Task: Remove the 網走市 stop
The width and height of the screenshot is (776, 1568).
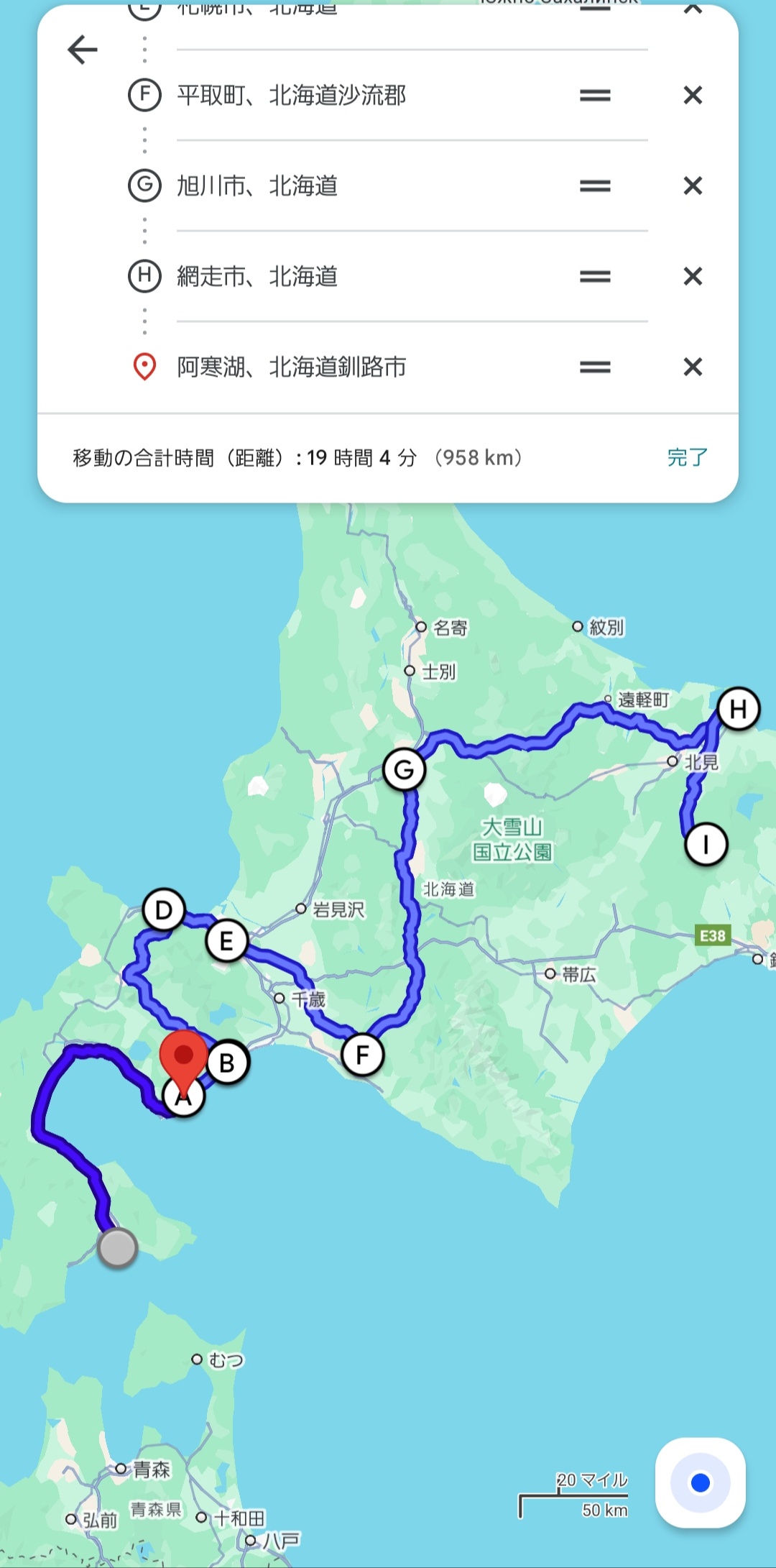Action: point(692,277)
